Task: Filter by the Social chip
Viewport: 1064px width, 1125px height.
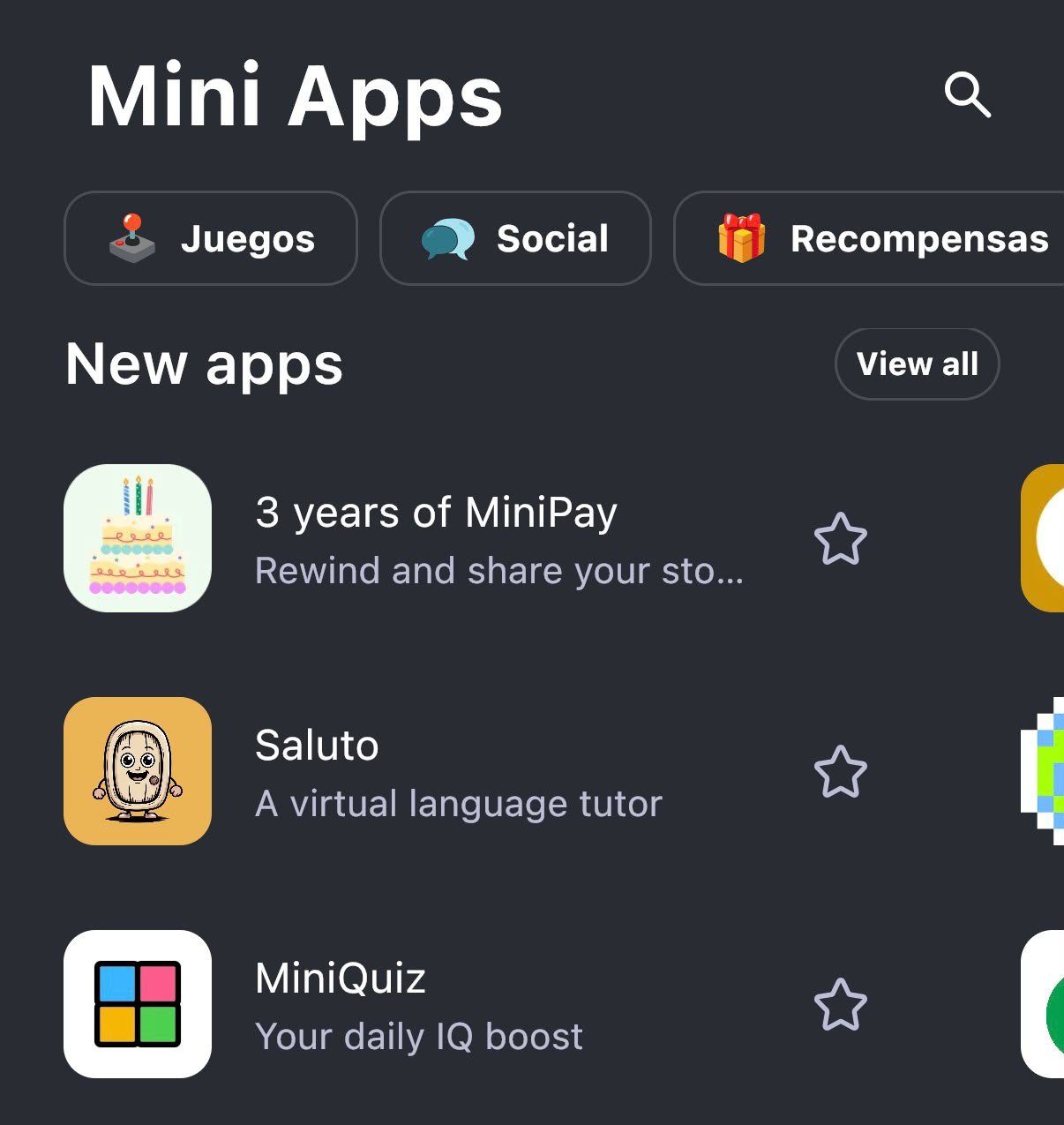Action: (515, 238)
